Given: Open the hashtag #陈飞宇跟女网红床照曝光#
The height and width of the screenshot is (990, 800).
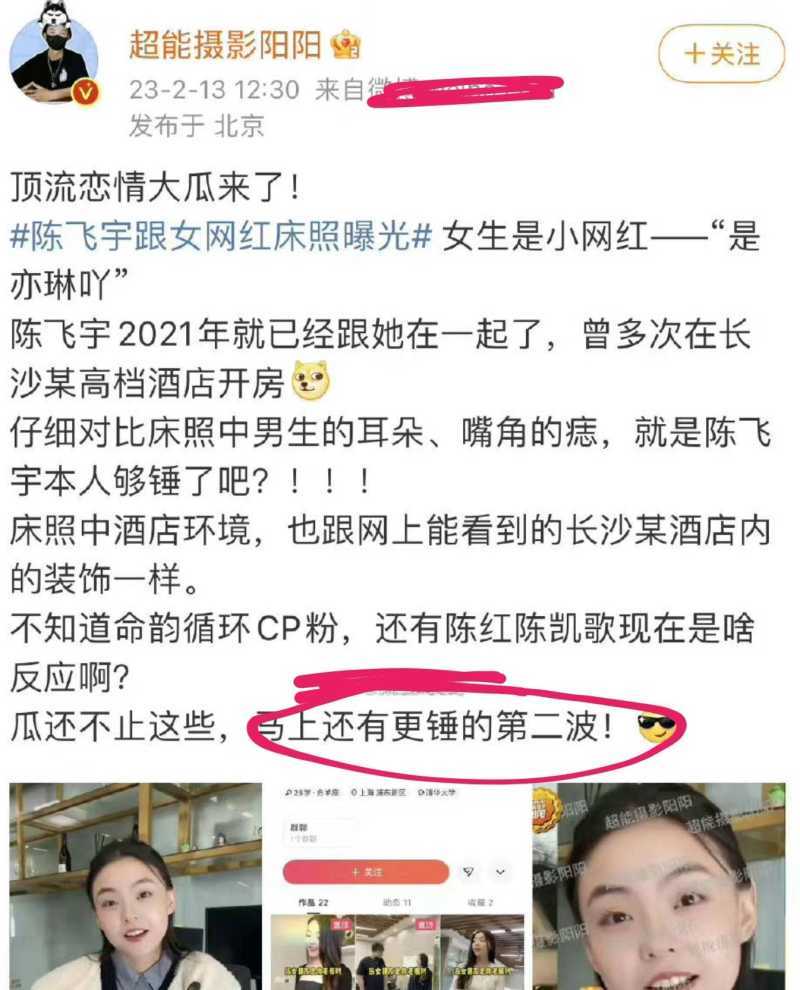Looking at the screenshot, I should tap(222, 237).
